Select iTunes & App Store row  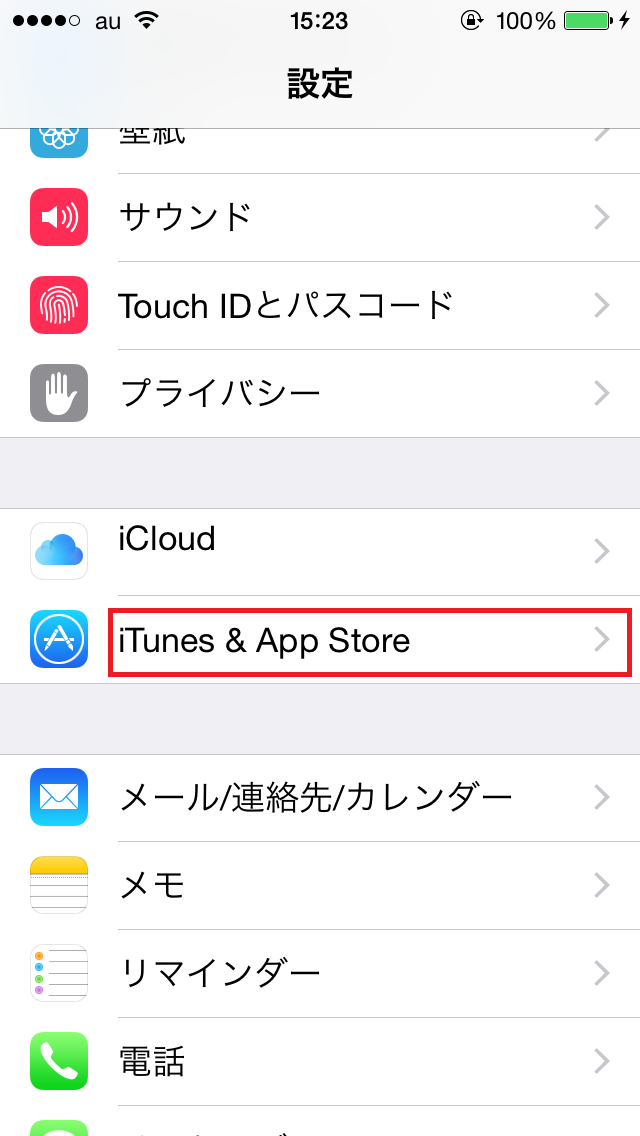[x=320, y=640]
